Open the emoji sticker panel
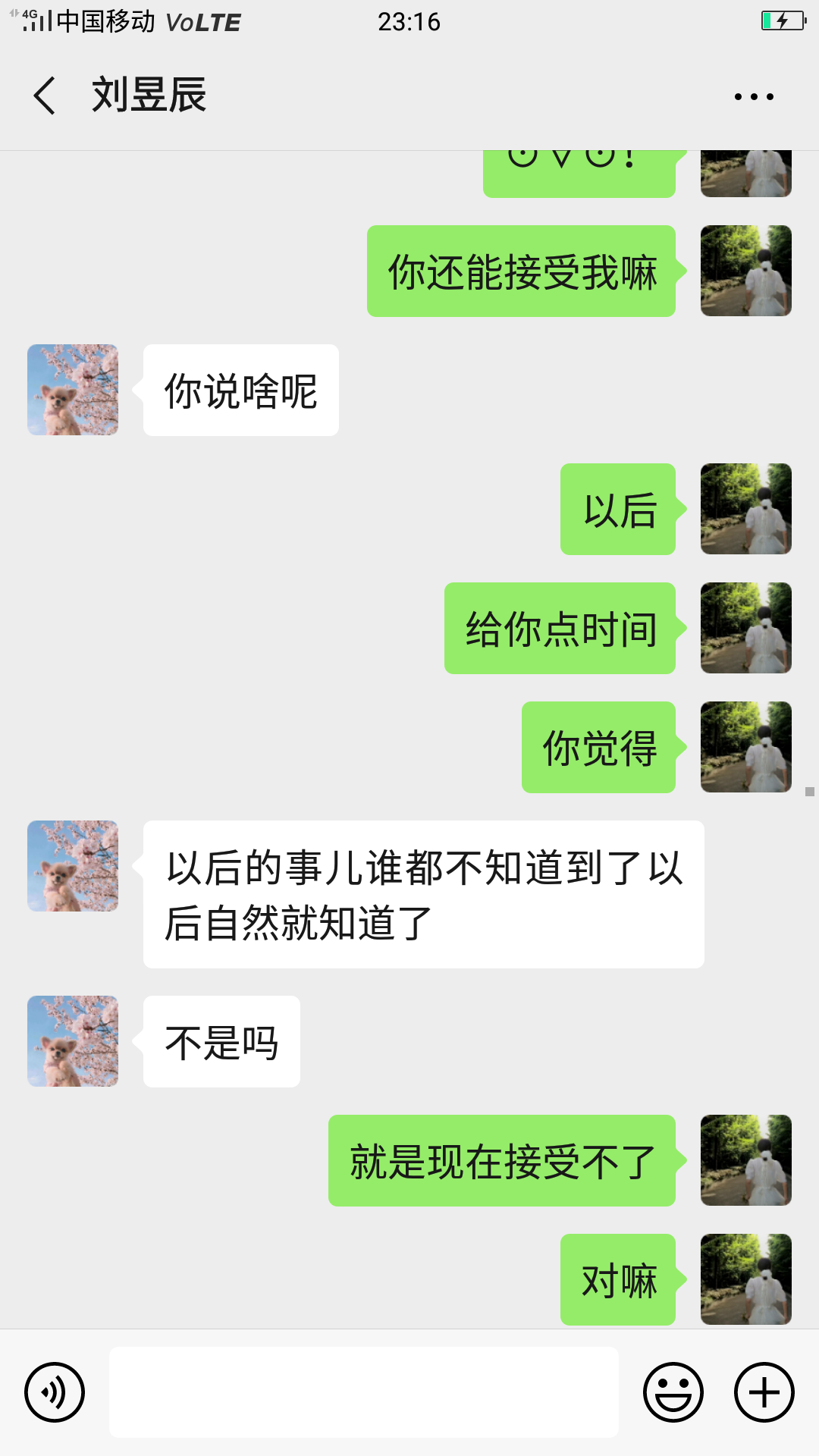This screenshot has width=819, height=1456. [673, 1392]
